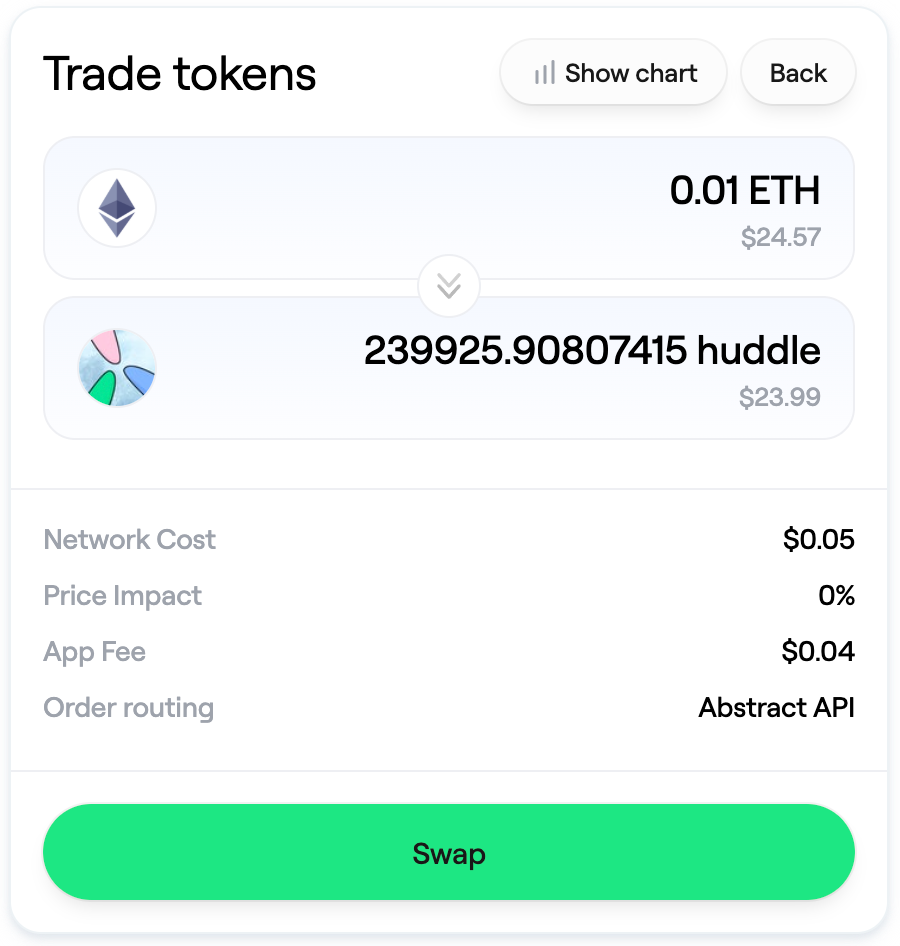Image resolution: width=900 pixels, height=946 pixels.
Task: Go back using the Back button
Action: coord(798,73)
